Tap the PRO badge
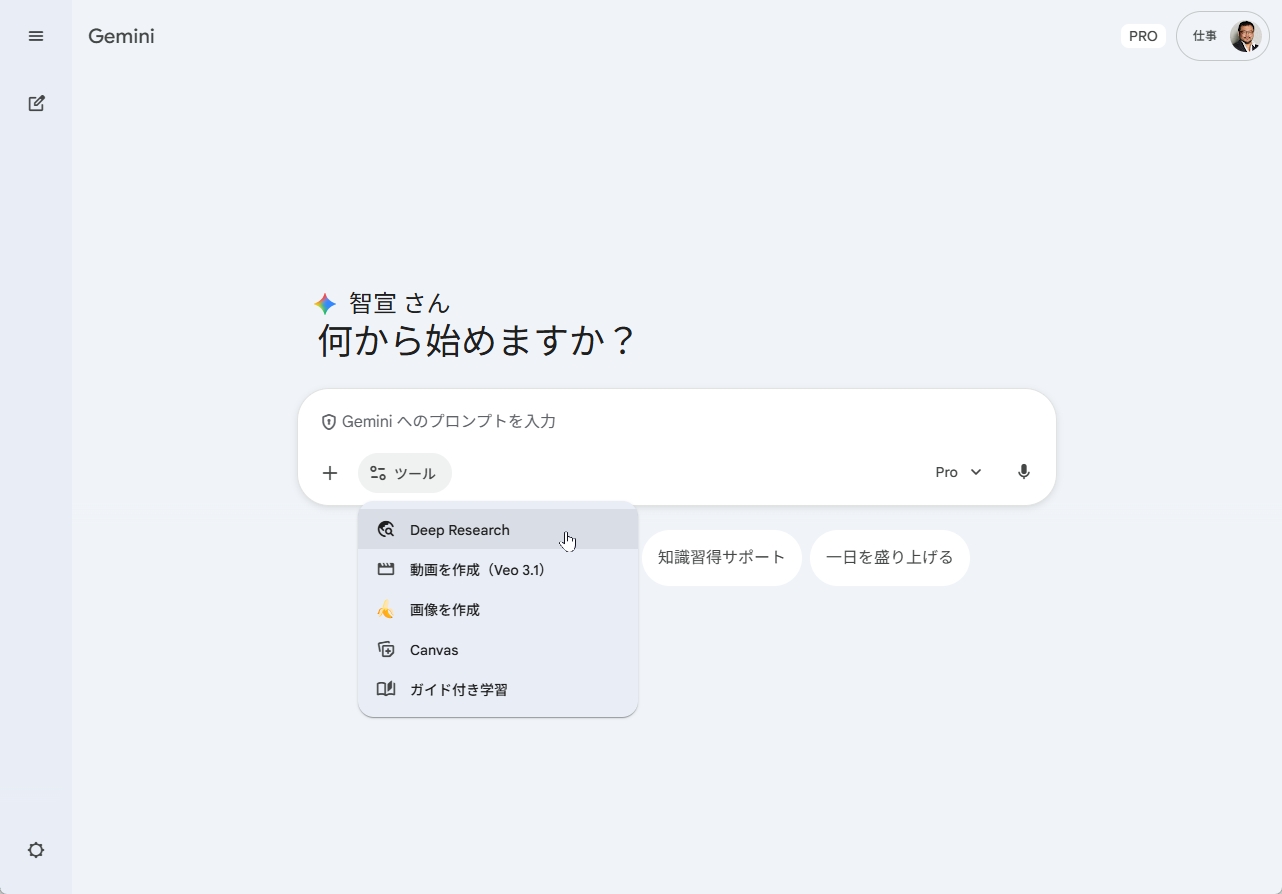 1143,36
